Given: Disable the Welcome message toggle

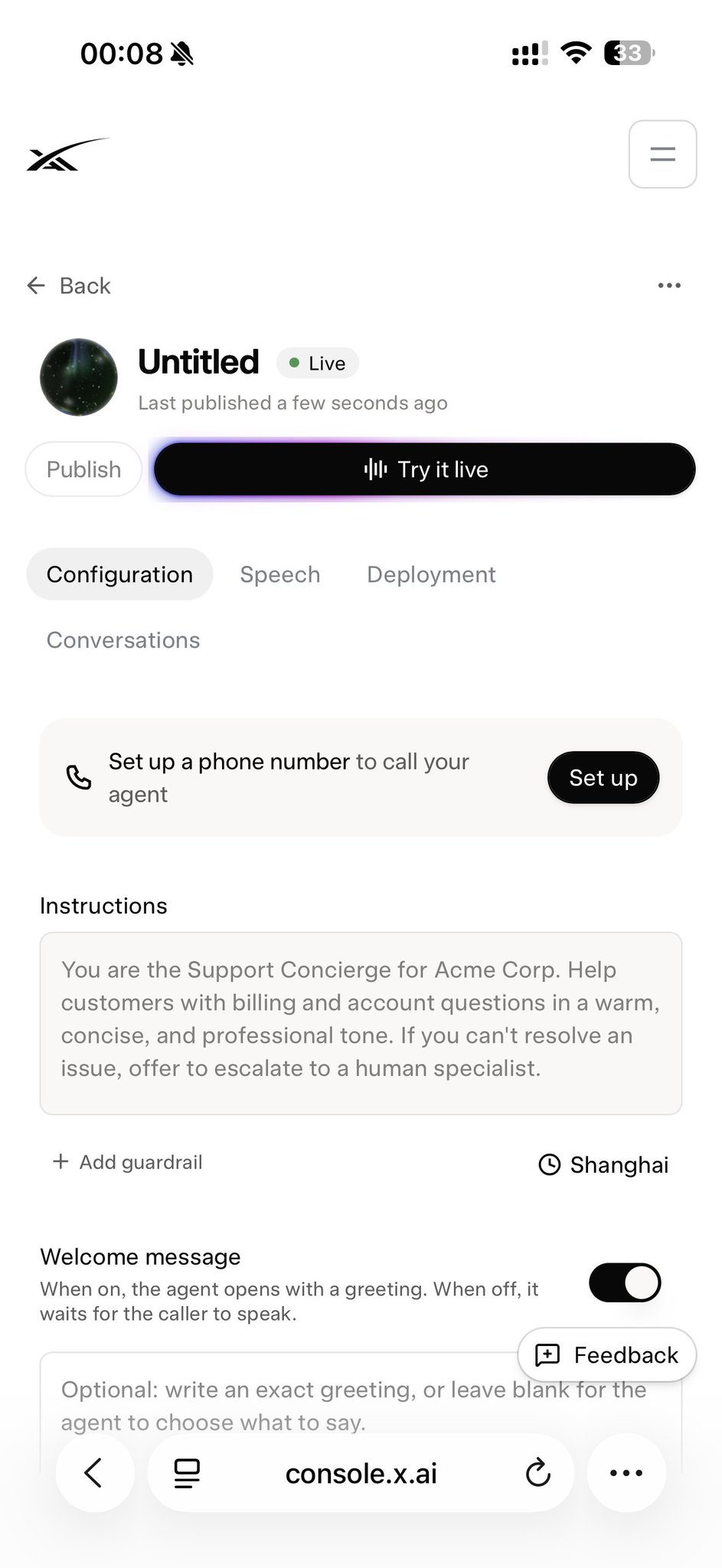Looking at the screenshot, I should 625,1282.
